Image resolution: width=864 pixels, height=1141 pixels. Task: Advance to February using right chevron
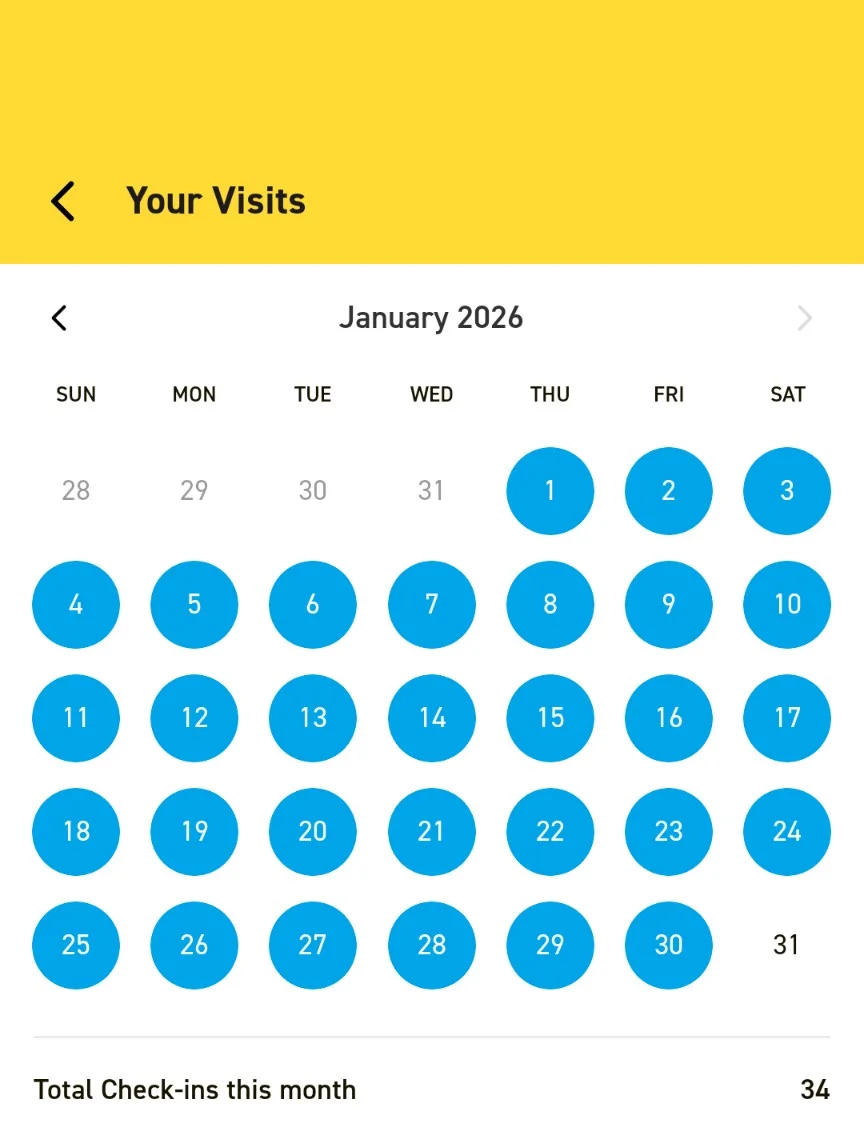tap(805, 317)
